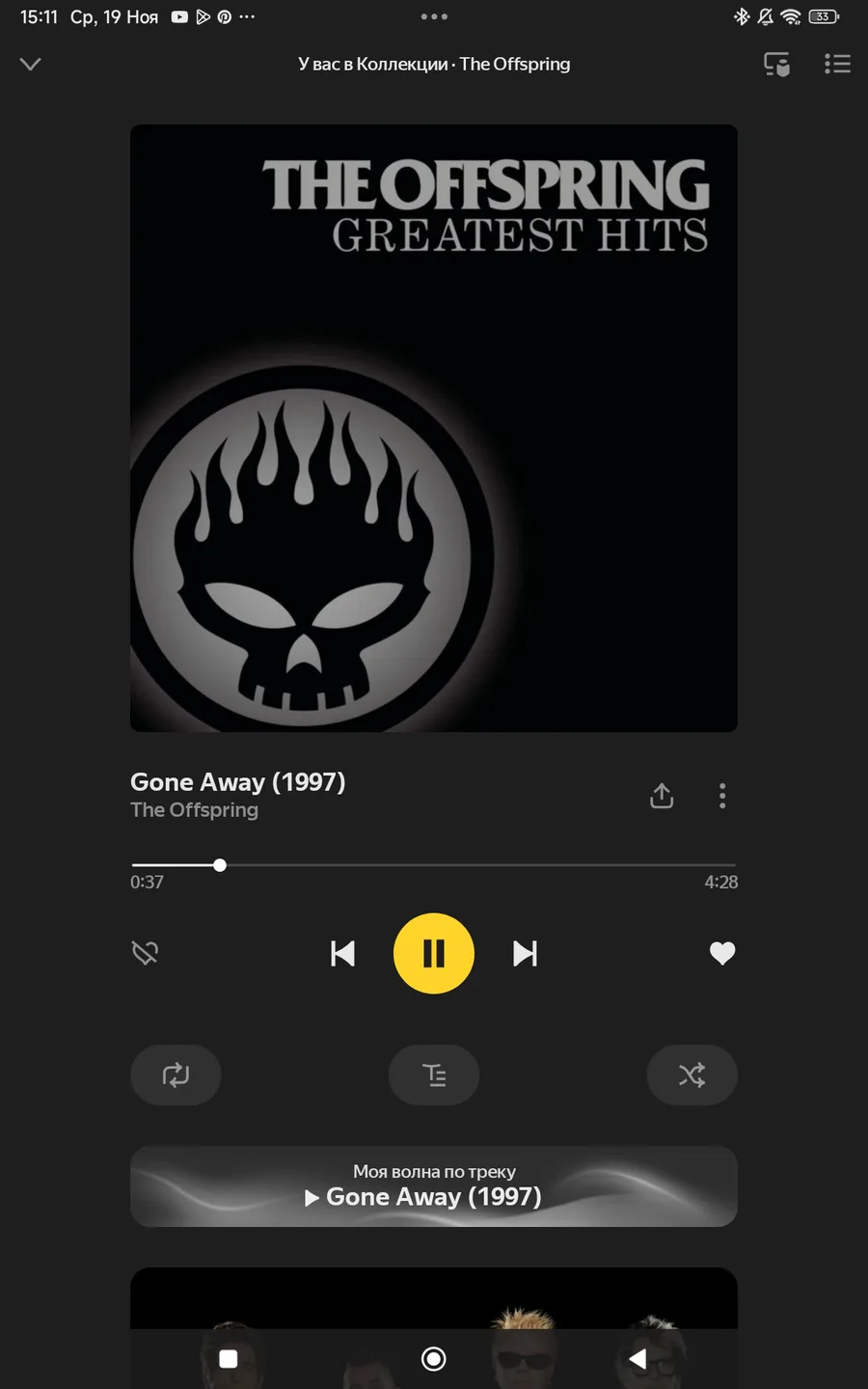Show the song lyrics
868x1389 pixels.
434,1075
